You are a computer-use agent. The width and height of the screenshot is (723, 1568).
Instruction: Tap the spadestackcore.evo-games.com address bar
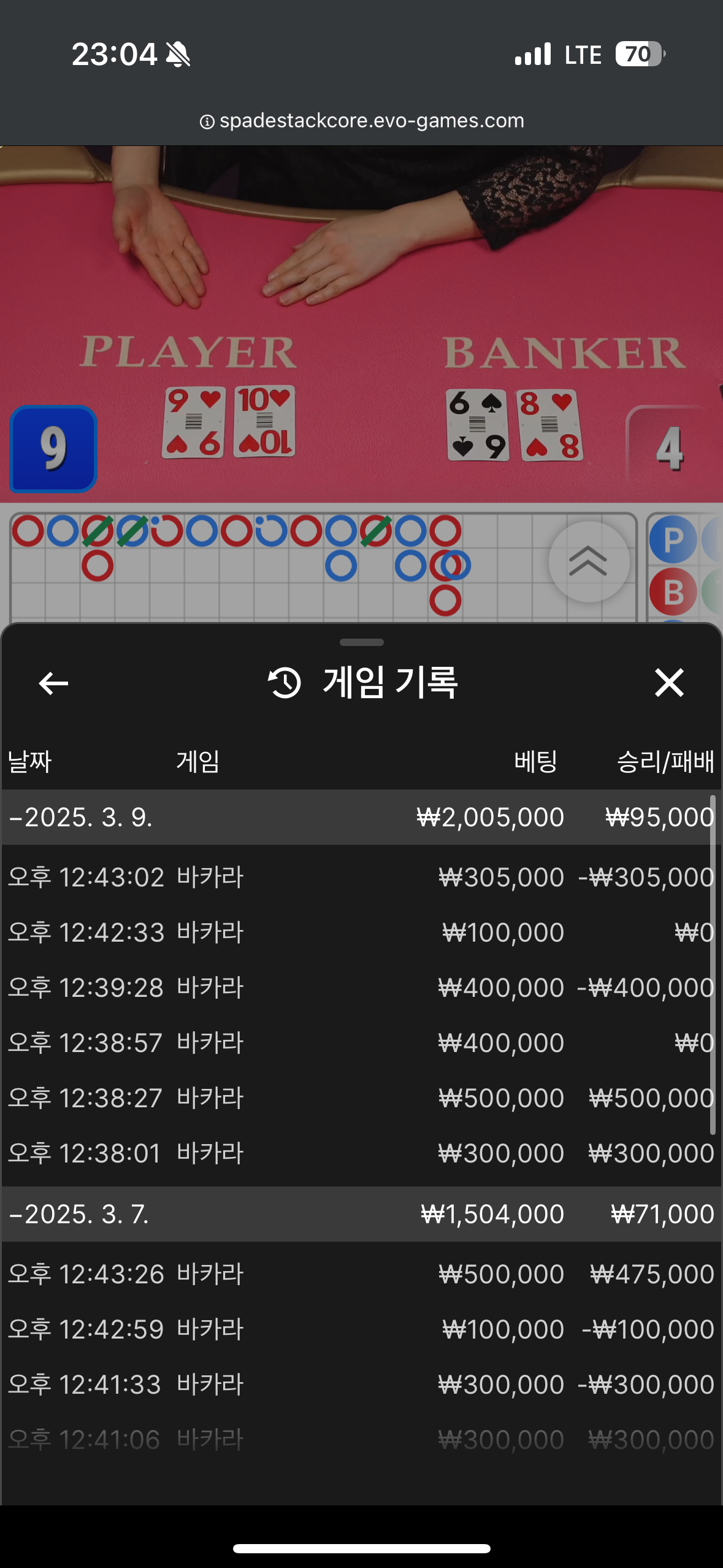coord(362,121)
